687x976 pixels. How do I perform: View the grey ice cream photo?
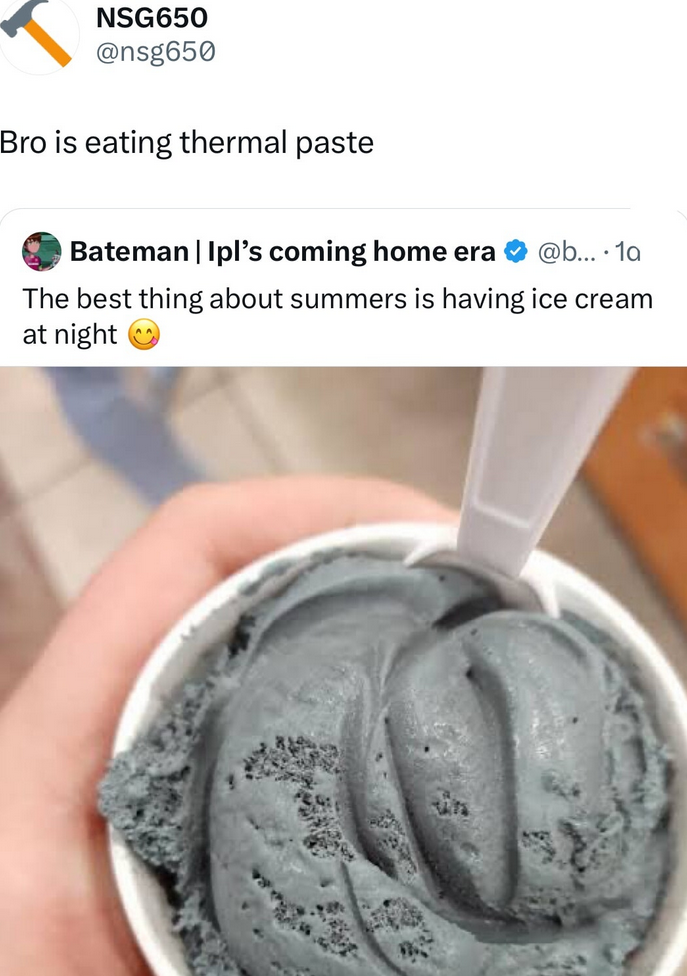[x=343, y=670]
